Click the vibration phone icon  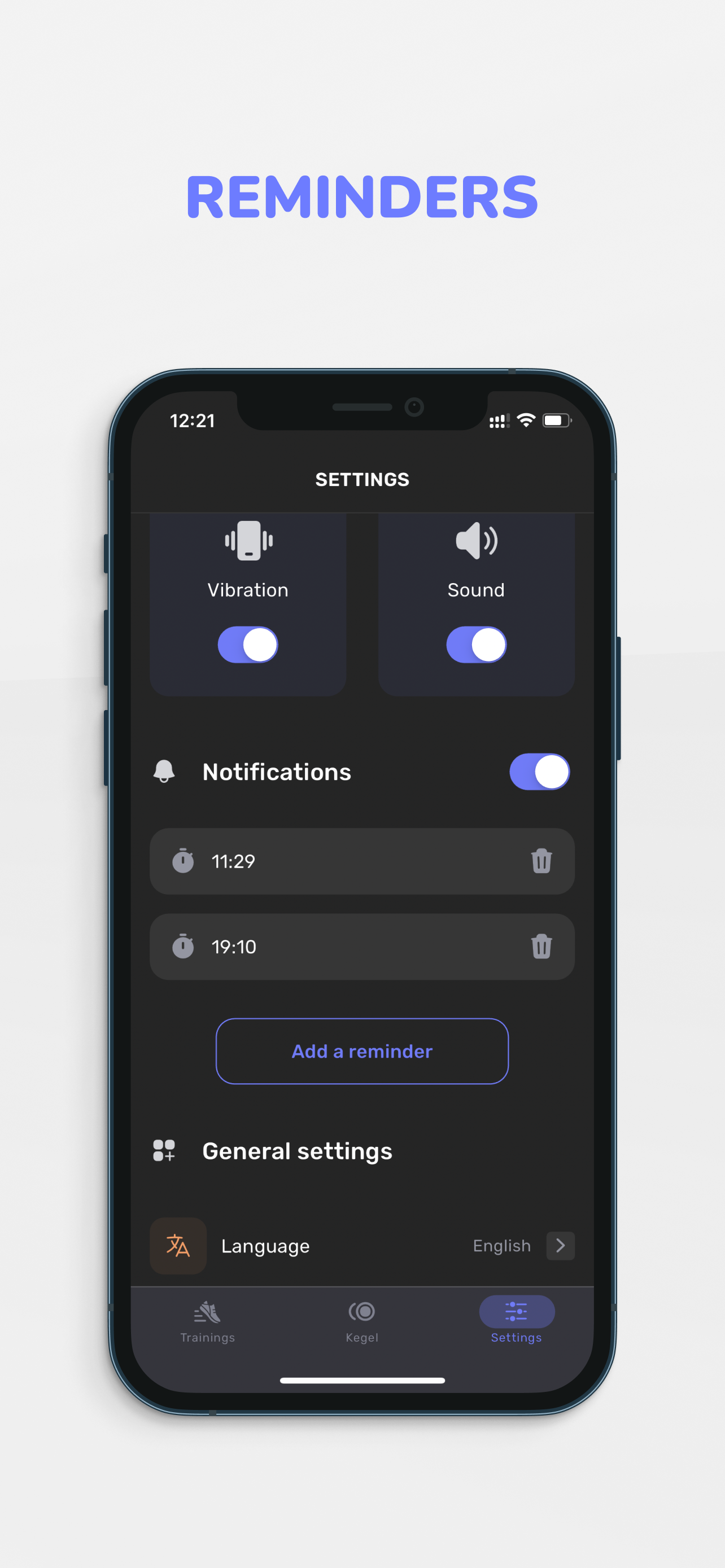(248, 541)
